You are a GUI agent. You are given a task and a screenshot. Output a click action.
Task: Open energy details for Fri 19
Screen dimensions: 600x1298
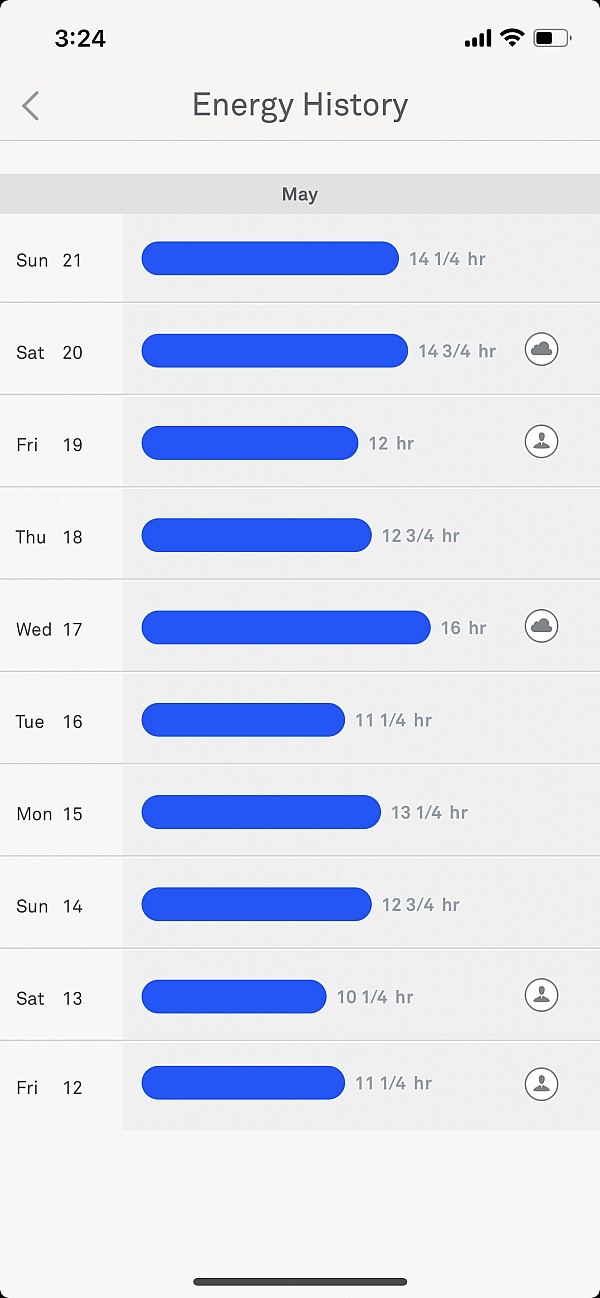tap(300, 442)
